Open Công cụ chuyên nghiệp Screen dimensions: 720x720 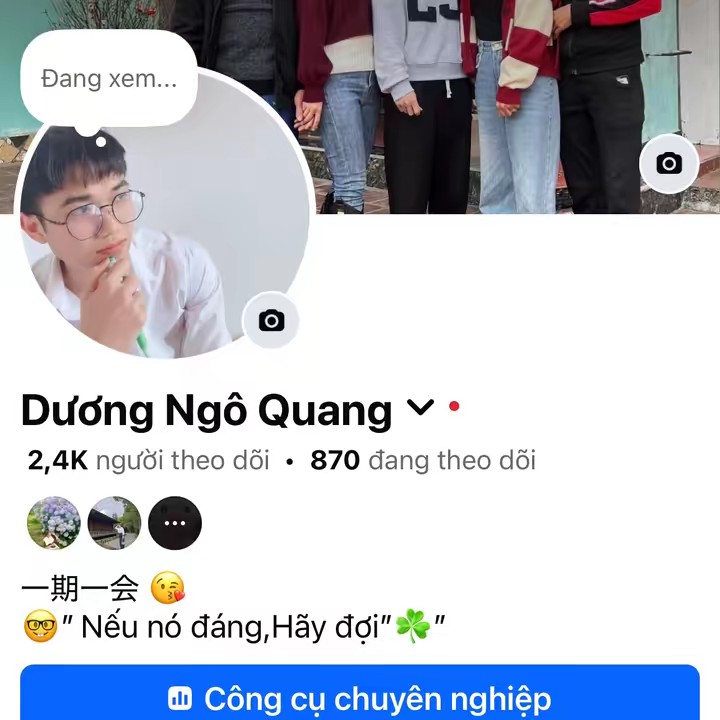point(360,697)
